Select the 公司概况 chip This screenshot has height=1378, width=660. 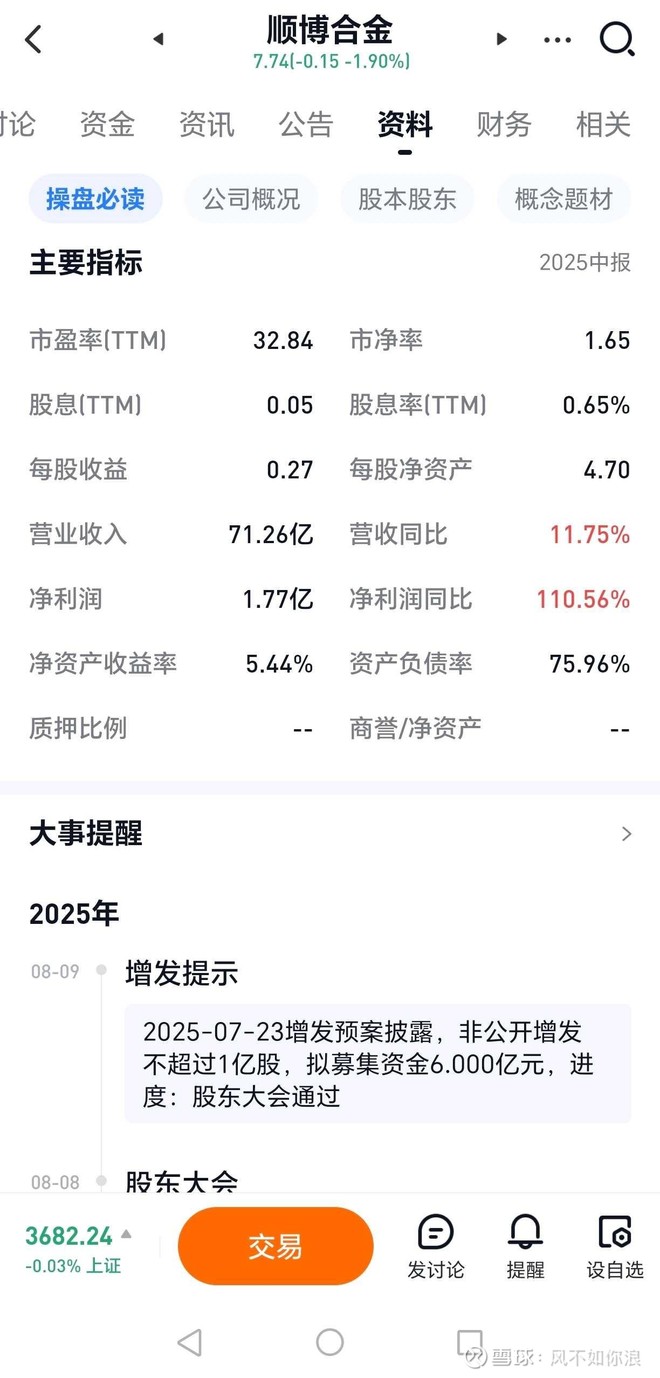pyautogui.click(x=251, y=199)
